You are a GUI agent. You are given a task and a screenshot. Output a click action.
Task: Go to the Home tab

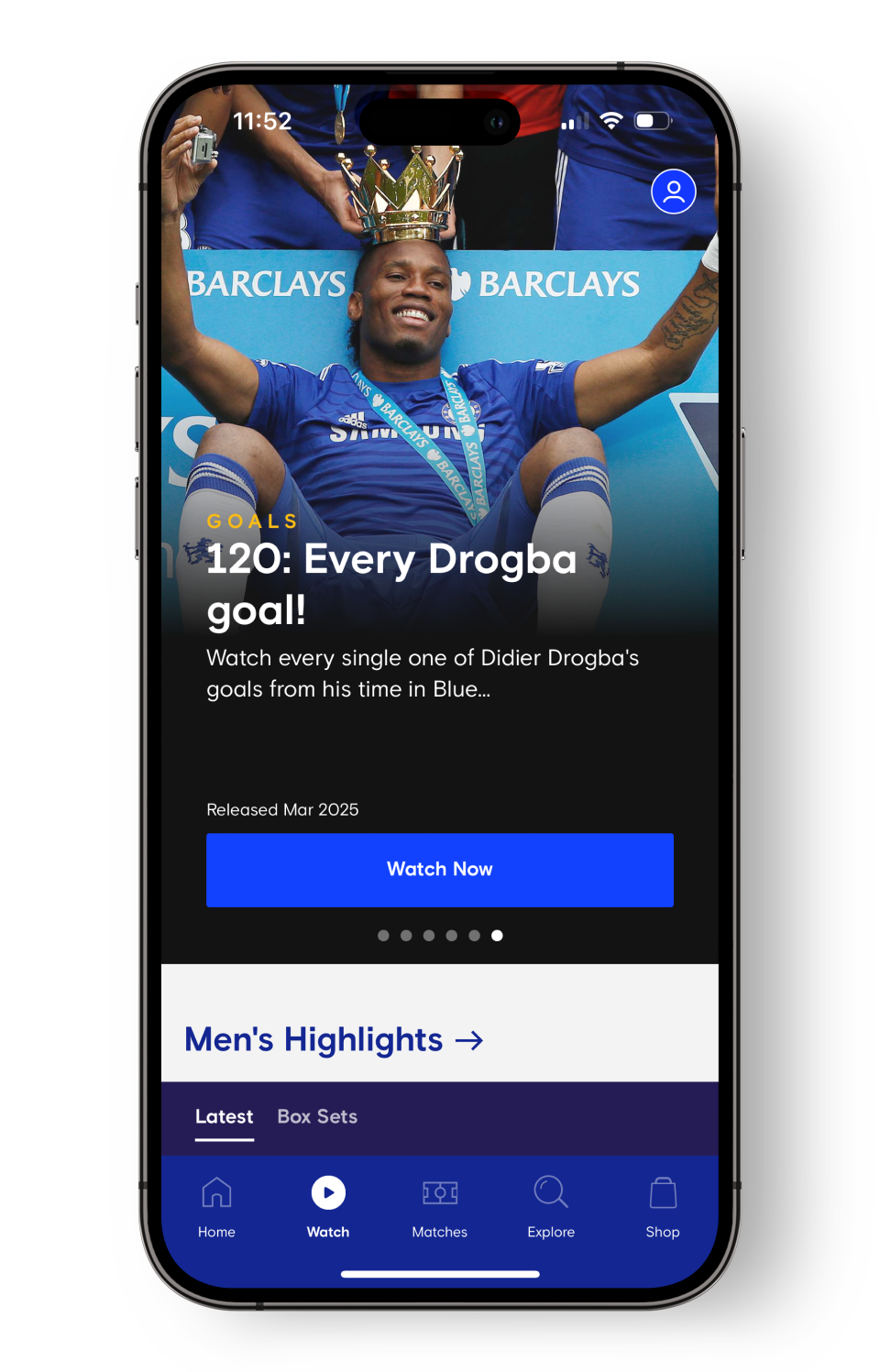tap(216, 1207)
